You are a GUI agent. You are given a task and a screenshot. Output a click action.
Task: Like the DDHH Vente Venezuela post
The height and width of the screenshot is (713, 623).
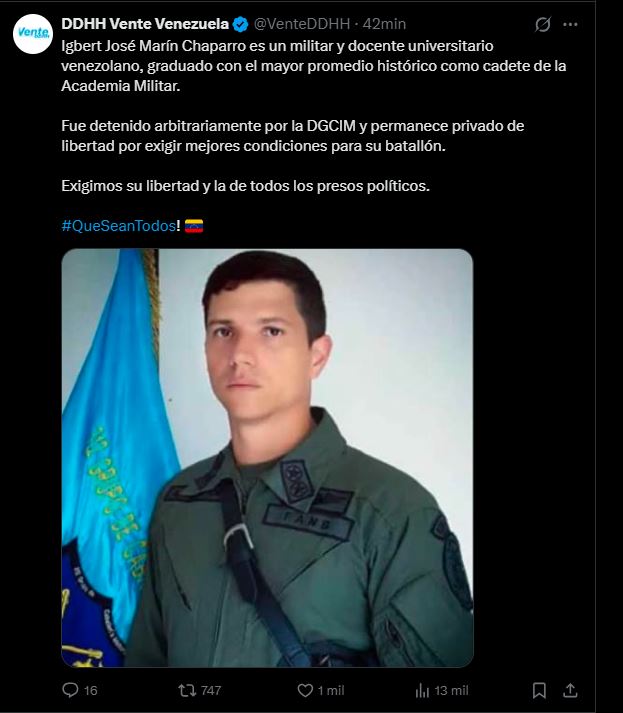pyautogui.click(x=306, y=690)
